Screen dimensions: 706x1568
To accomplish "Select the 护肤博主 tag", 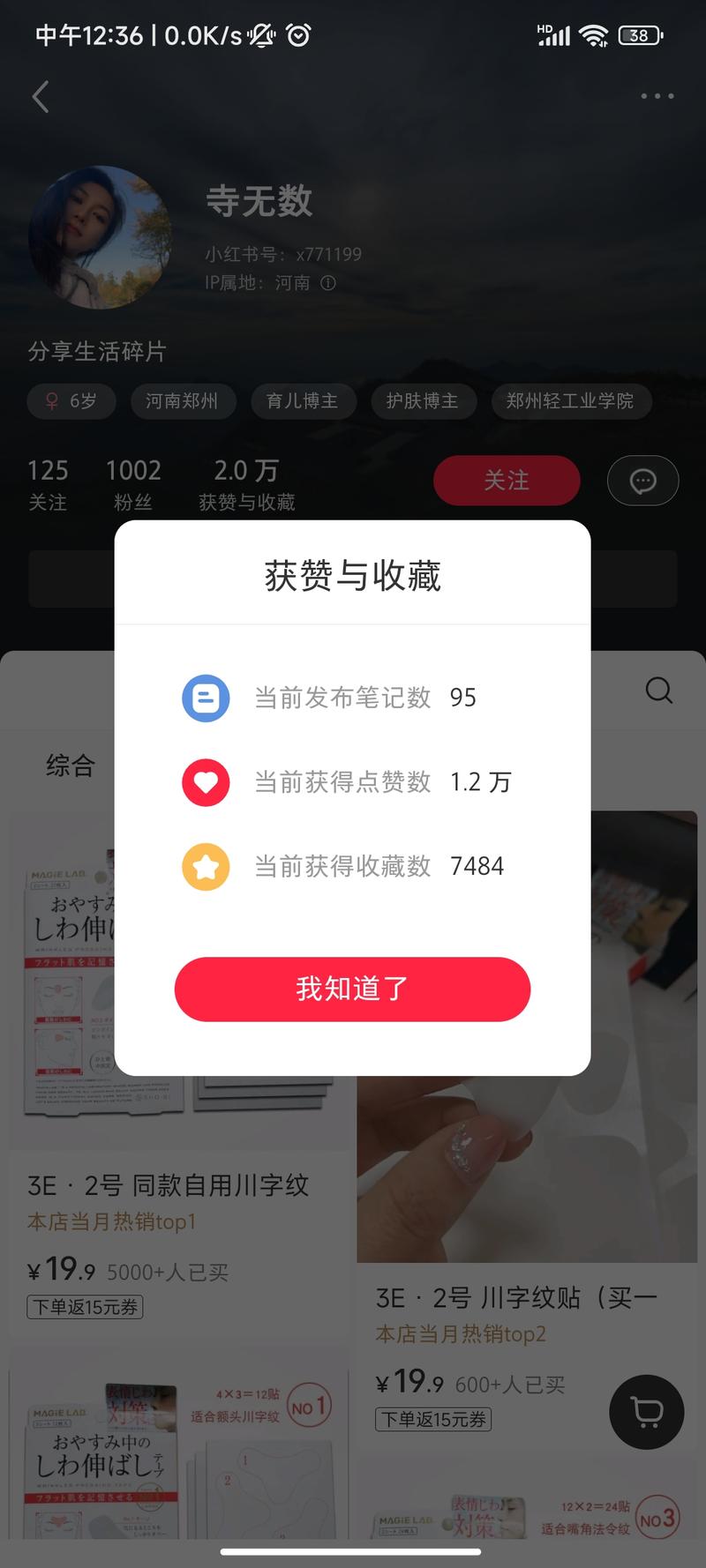I will click(x=424, y=400).
